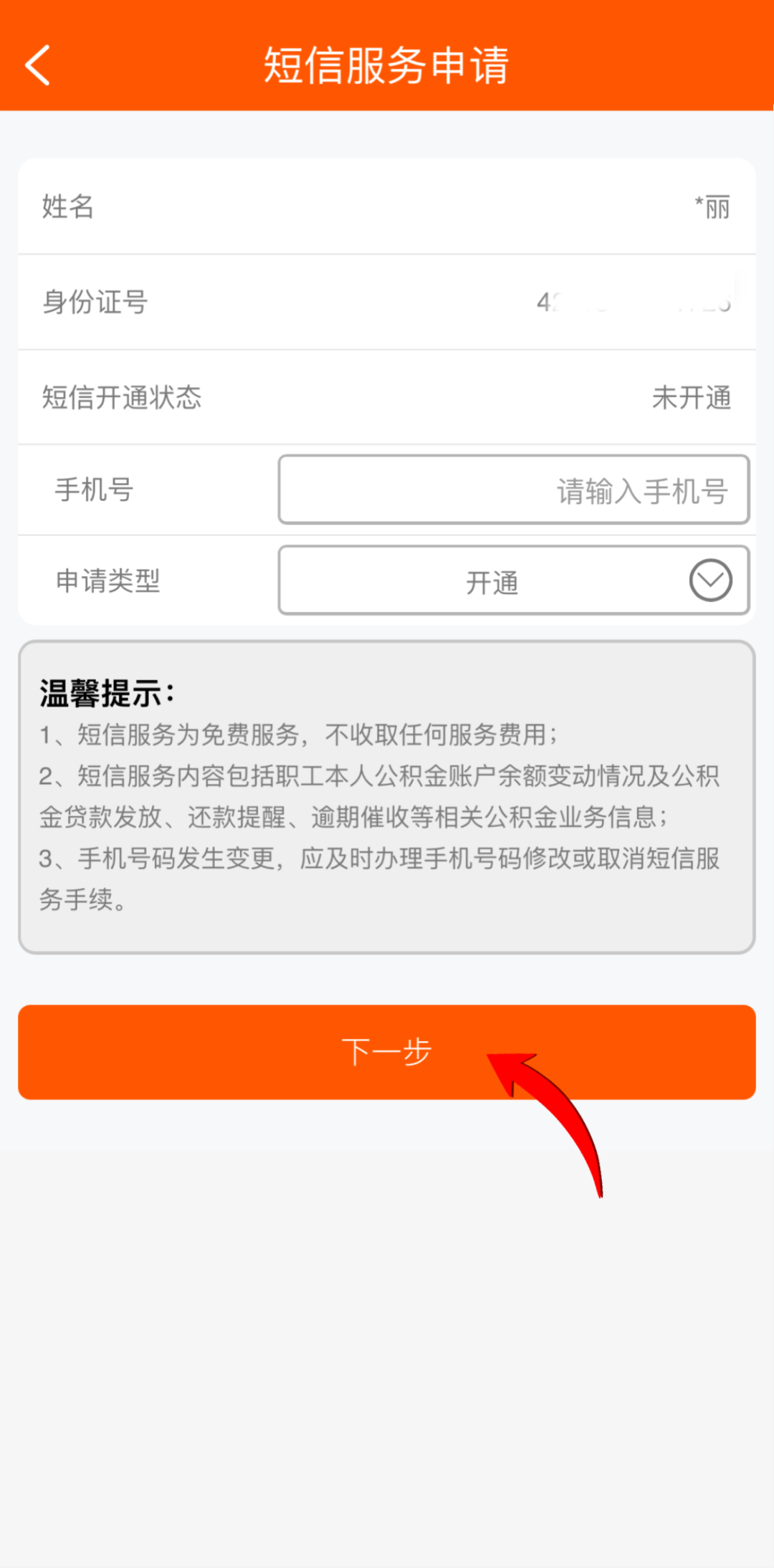Tap the phone number input field
The image size is (774, 1568).
click(x=513, y=490)
